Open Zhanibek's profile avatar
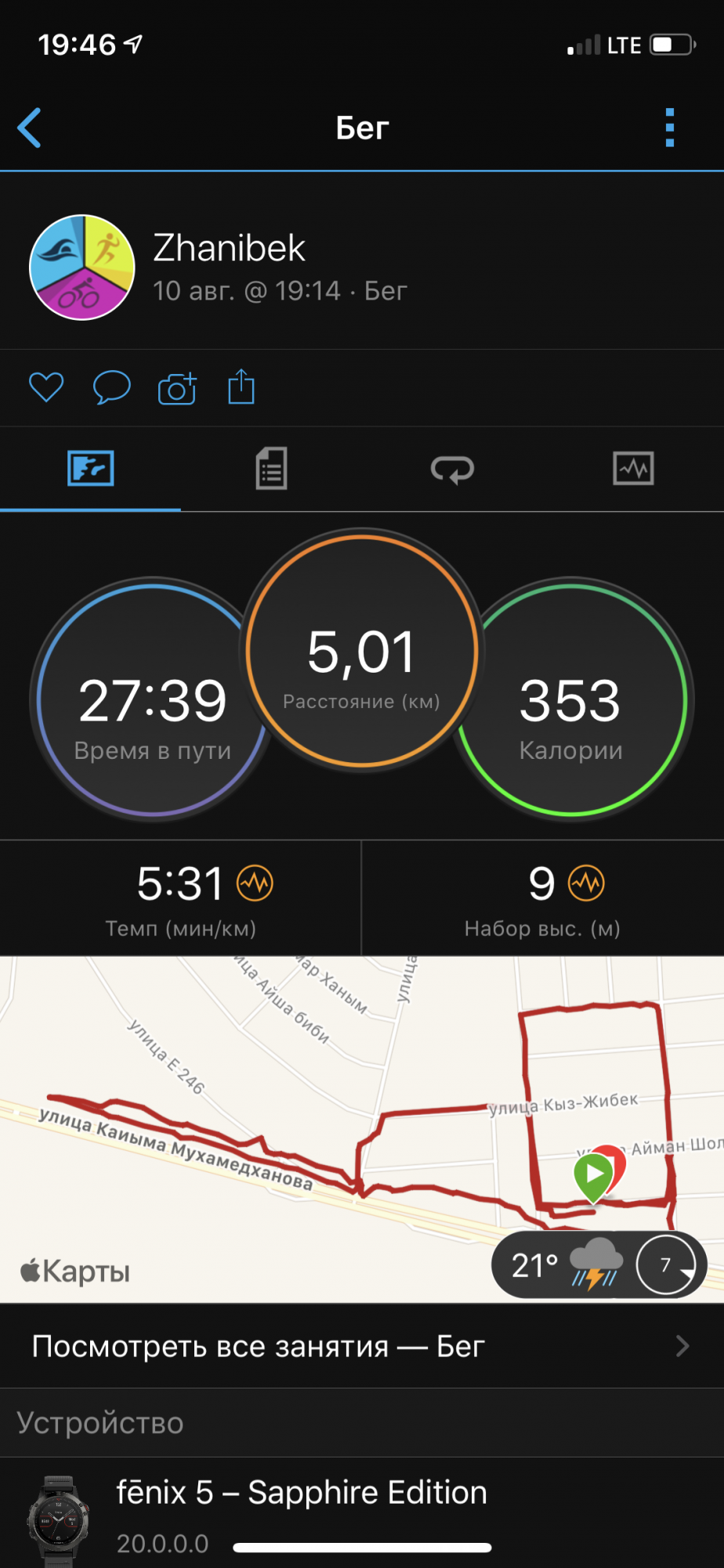This screenshot has width=724, height=1568. (82, 267)
